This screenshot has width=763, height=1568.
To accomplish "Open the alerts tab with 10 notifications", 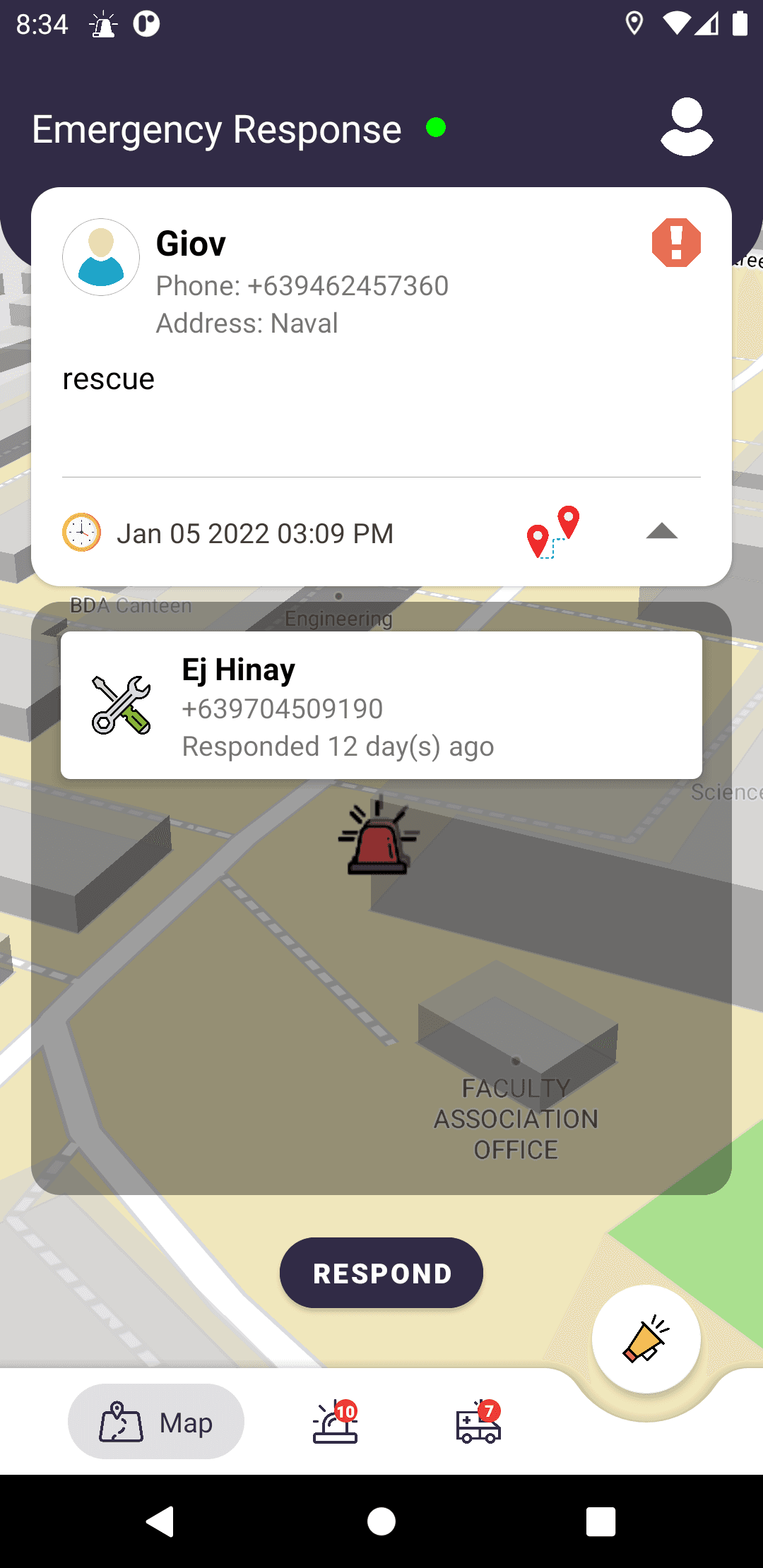I will coord(335,1421).
